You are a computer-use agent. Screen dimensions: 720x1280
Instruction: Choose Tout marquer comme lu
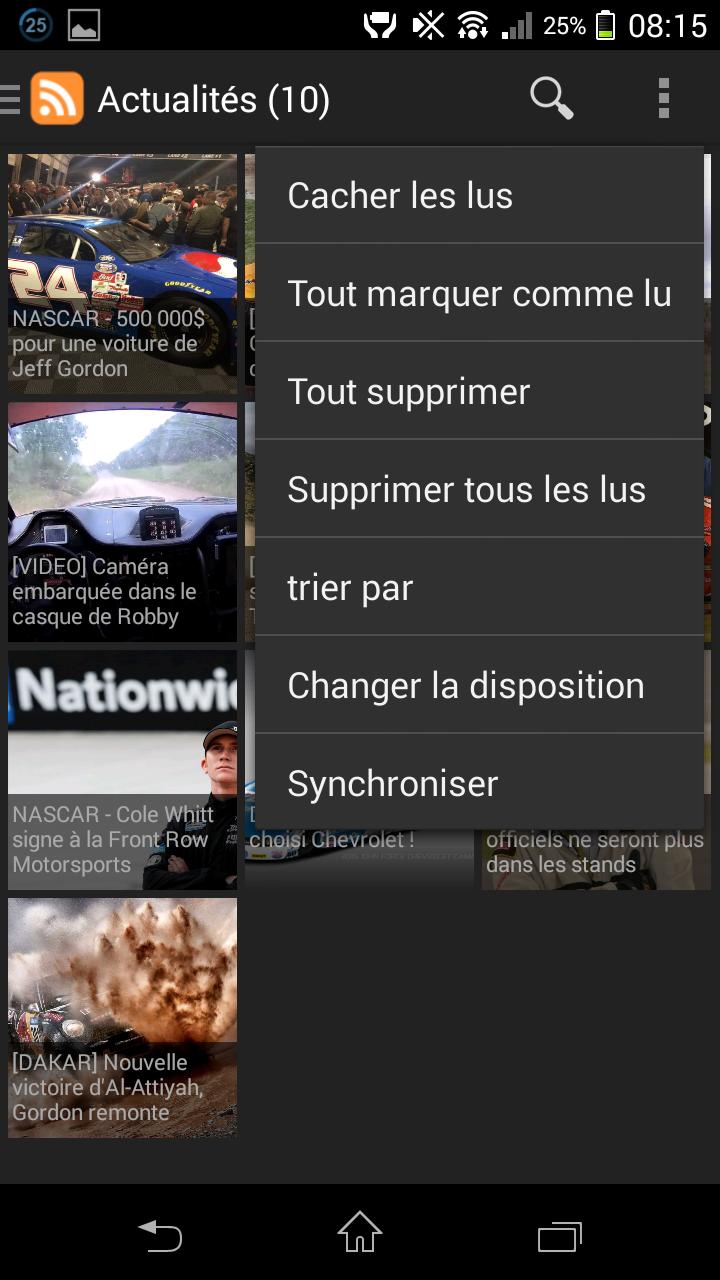pos(480,294)
